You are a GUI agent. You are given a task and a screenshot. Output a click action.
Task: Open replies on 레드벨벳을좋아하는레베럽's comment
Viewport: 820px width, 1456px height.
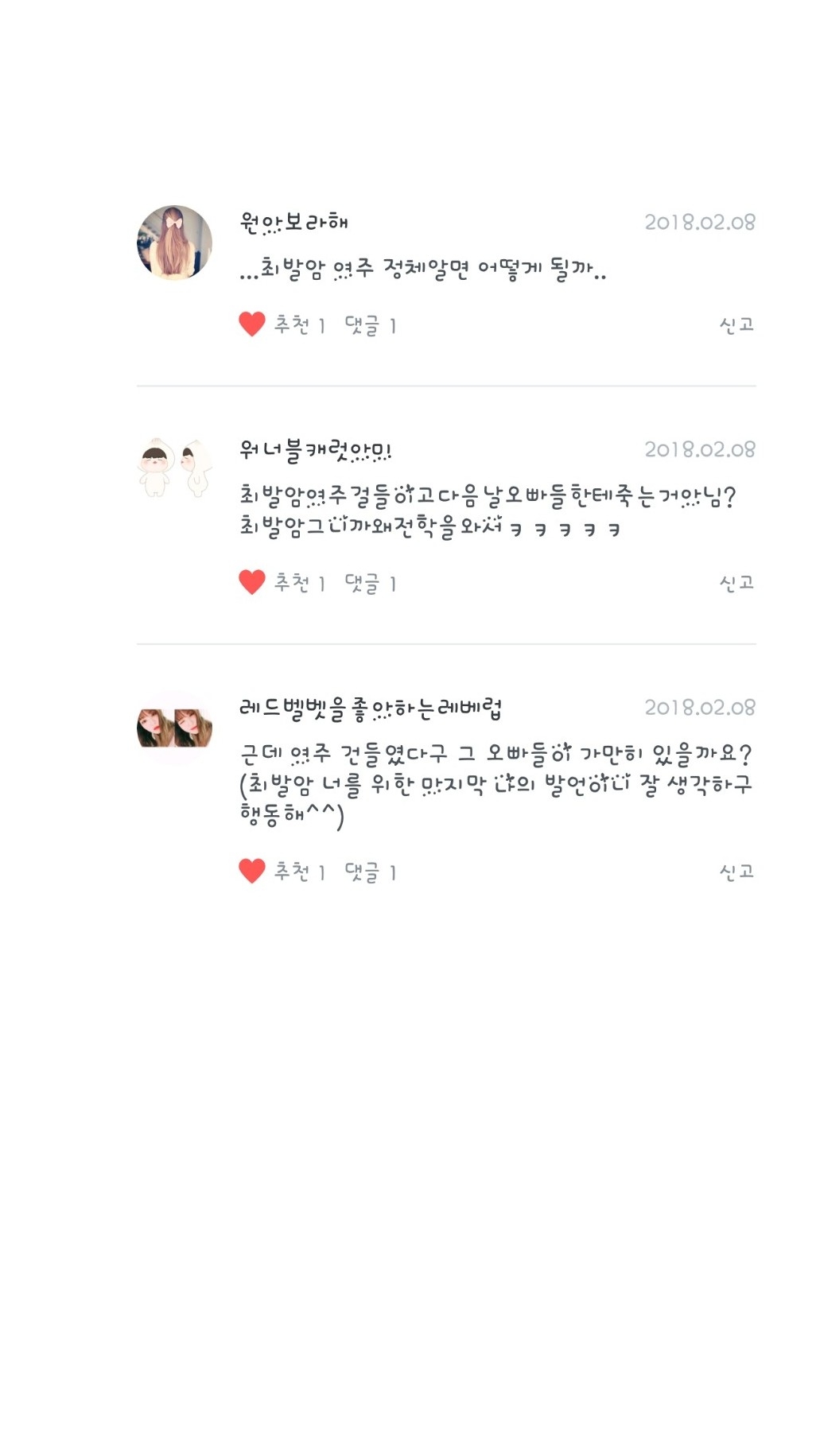pyautogui.click(x=370, y=872)
